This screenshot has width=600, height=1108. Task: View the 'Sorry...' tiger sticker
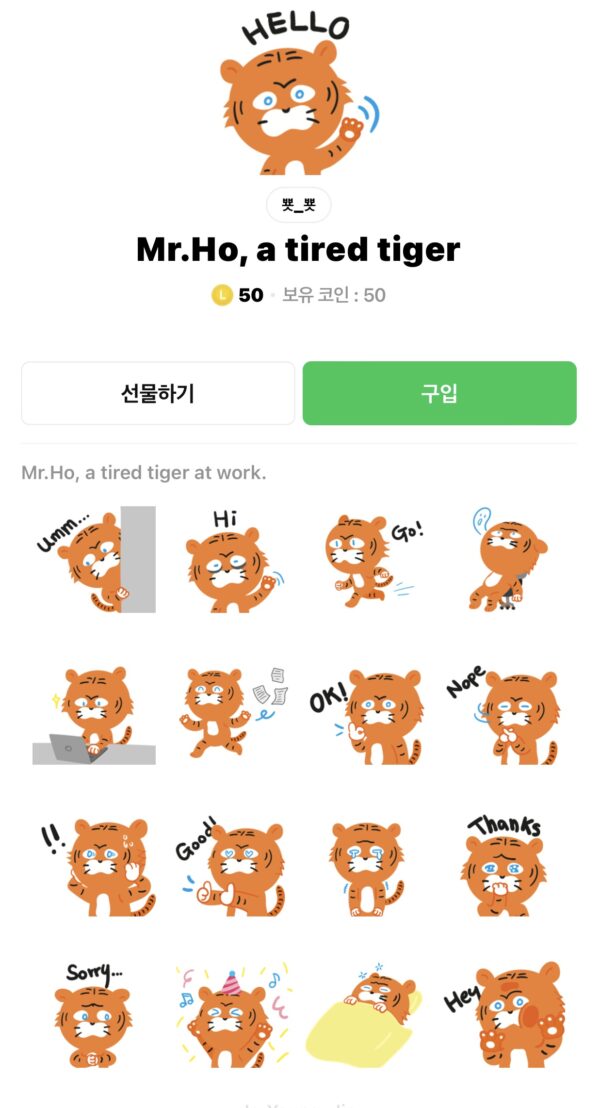[93, 1015]
